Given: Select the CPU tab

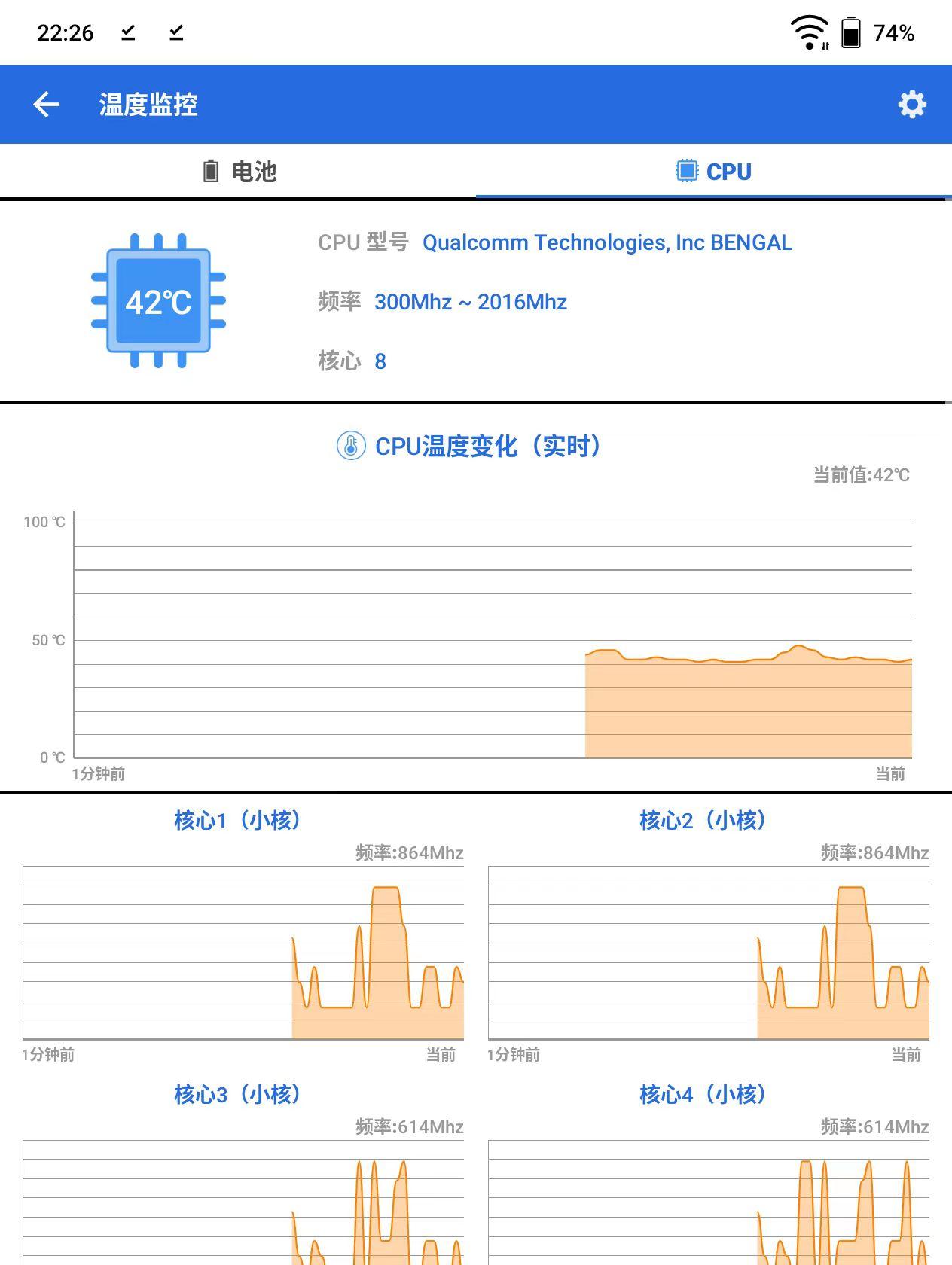Looking at the screenshot, I should [x=713, y=172].
